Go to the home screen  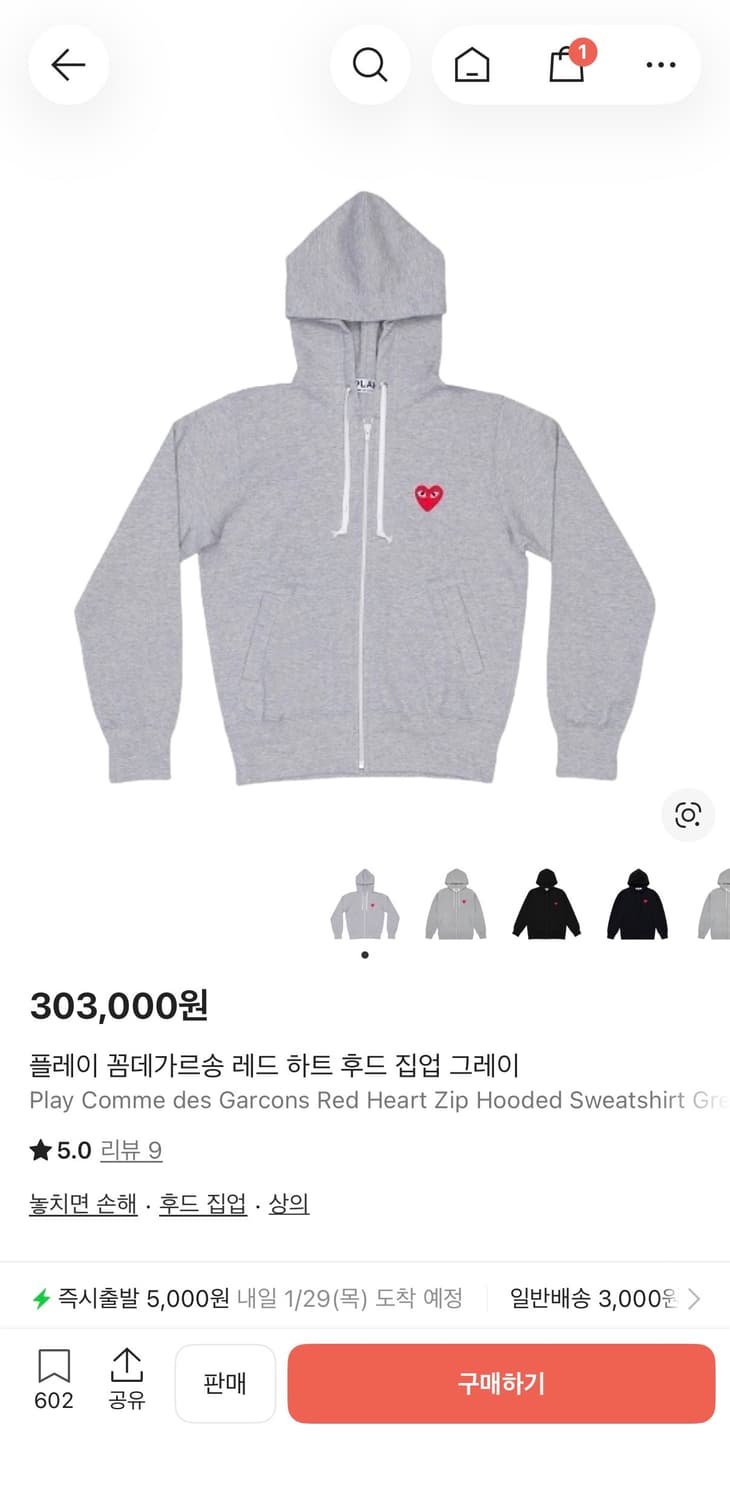(x=471, y=64)
